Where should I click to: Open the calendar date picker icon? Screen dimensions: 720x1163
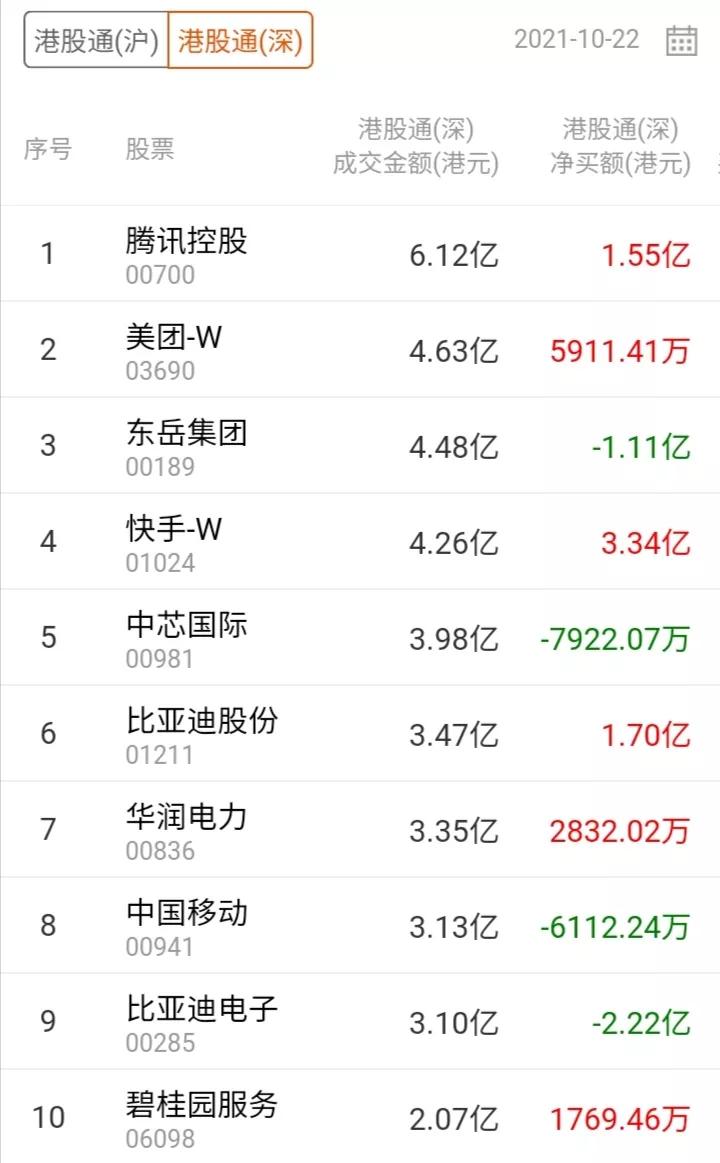click(x=683, y=41)
